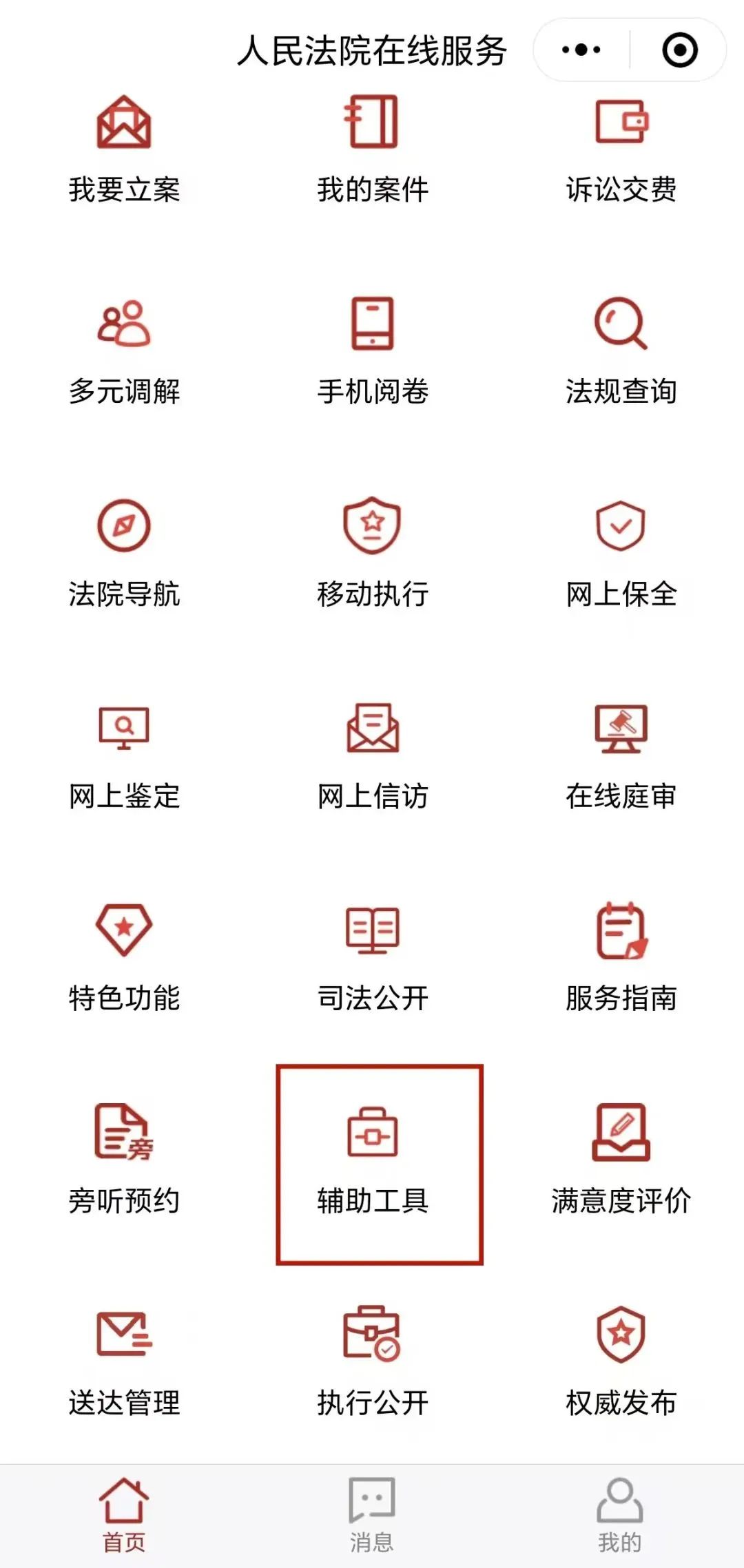Open 我的案件
This screenshot has width=744, height=1568.
[372, 150]
